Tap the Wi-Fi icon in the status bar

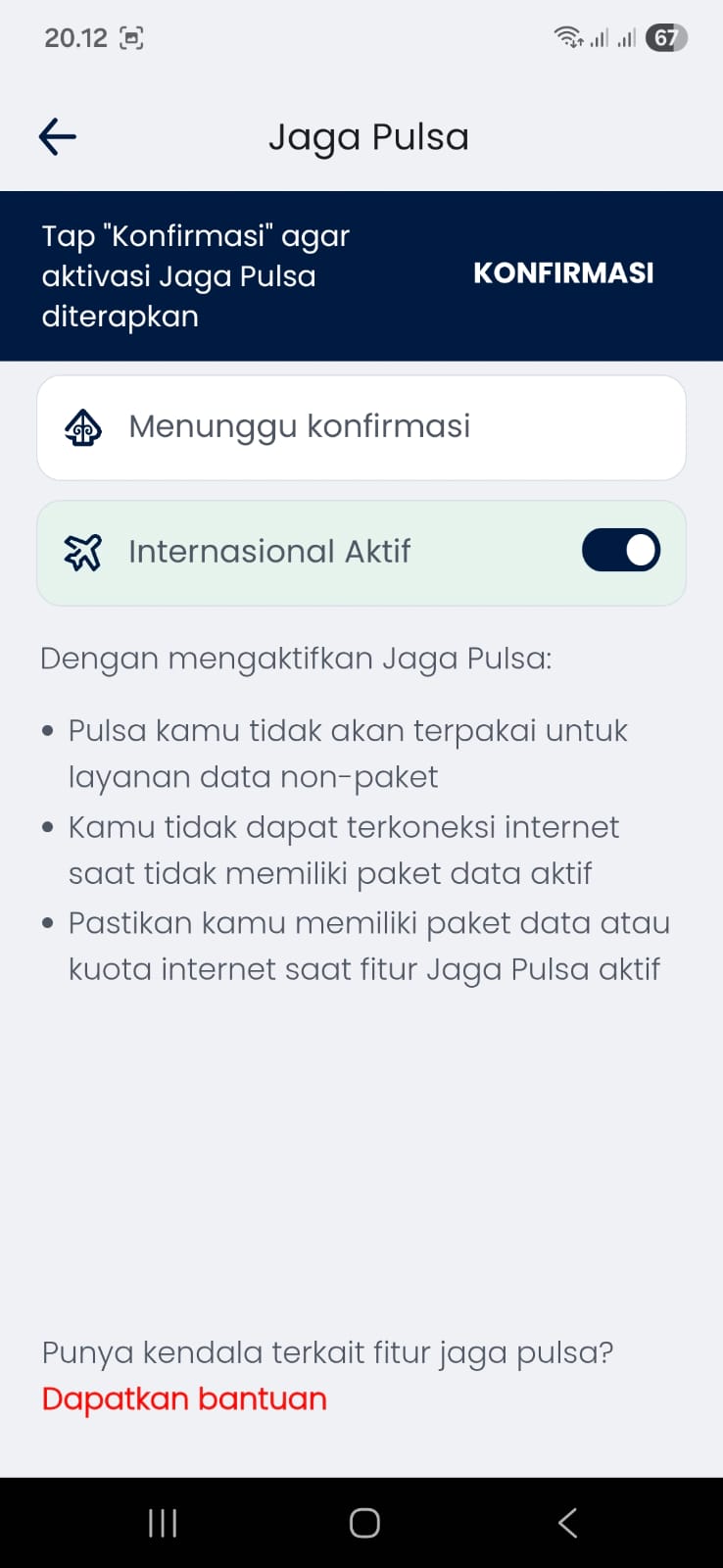(x=568, y=37)
